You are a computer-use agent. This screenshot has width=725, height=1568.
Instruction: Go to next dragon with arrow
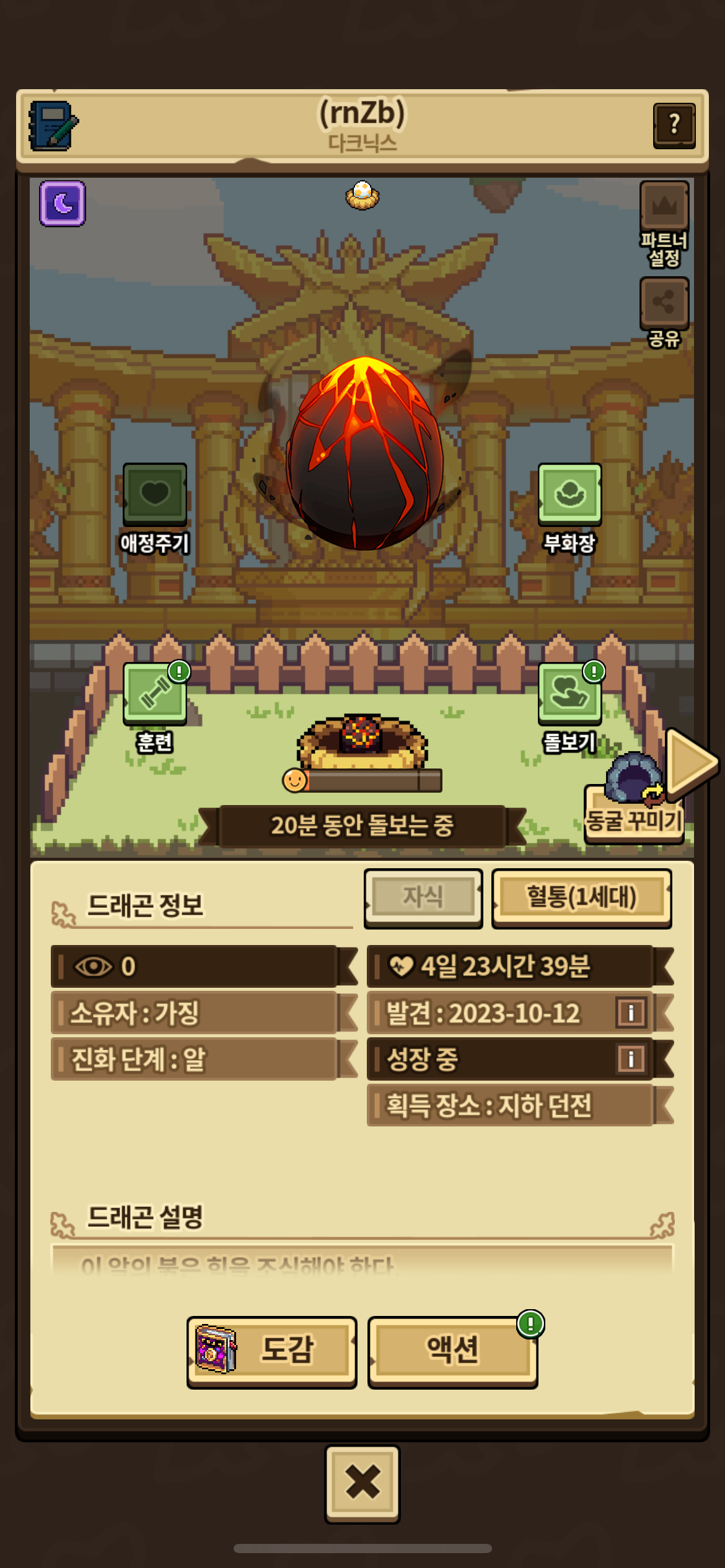690,763
